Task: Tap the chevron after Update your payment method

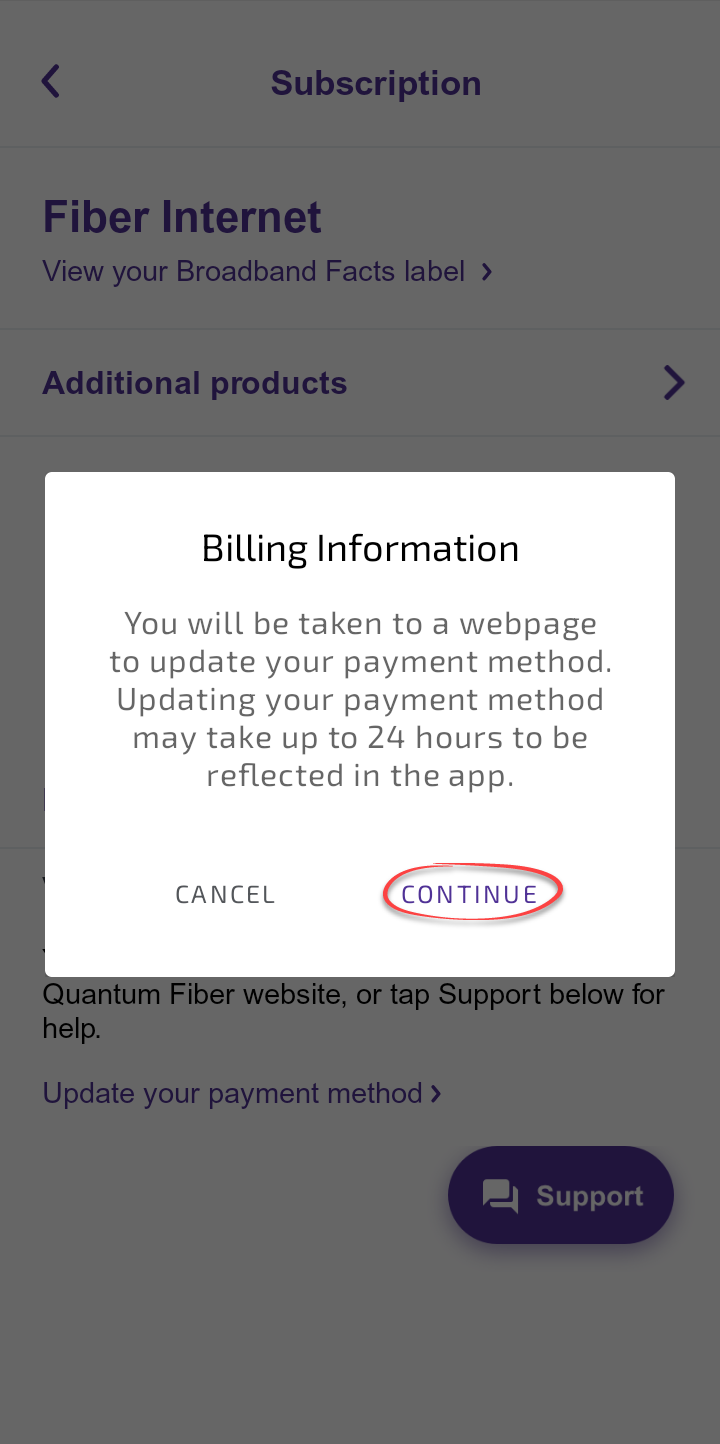Action: [x=436, y=1093]
